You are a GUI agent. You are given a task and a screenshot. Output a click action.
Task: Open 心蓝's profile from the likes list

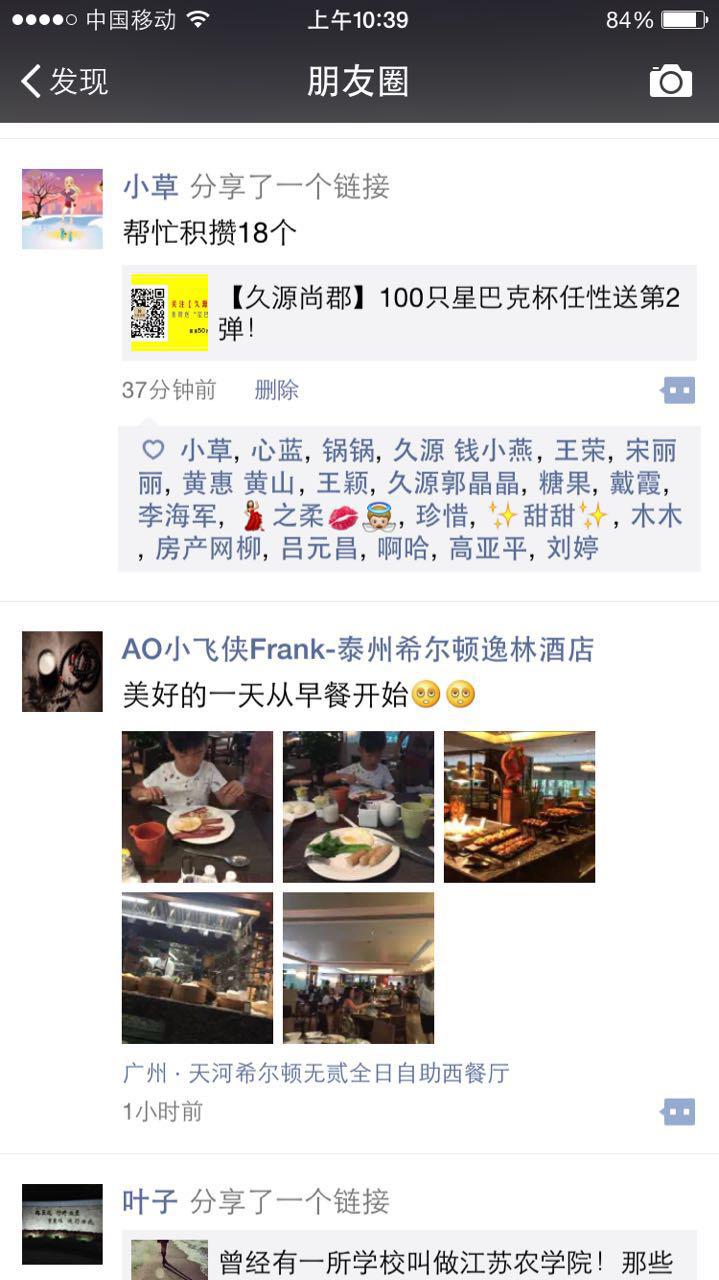(x=278, y=451)
